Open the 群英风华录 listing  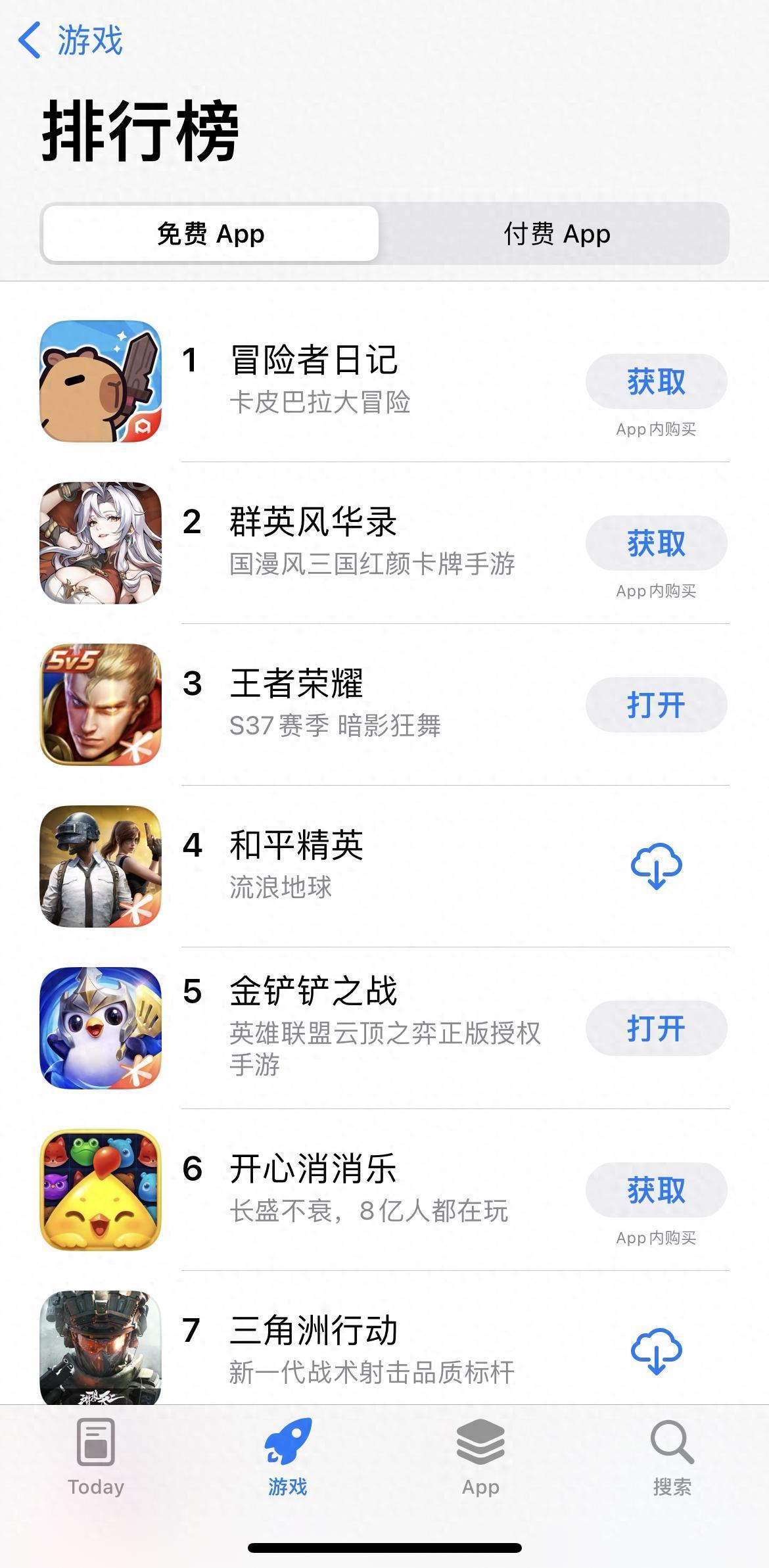314,522
